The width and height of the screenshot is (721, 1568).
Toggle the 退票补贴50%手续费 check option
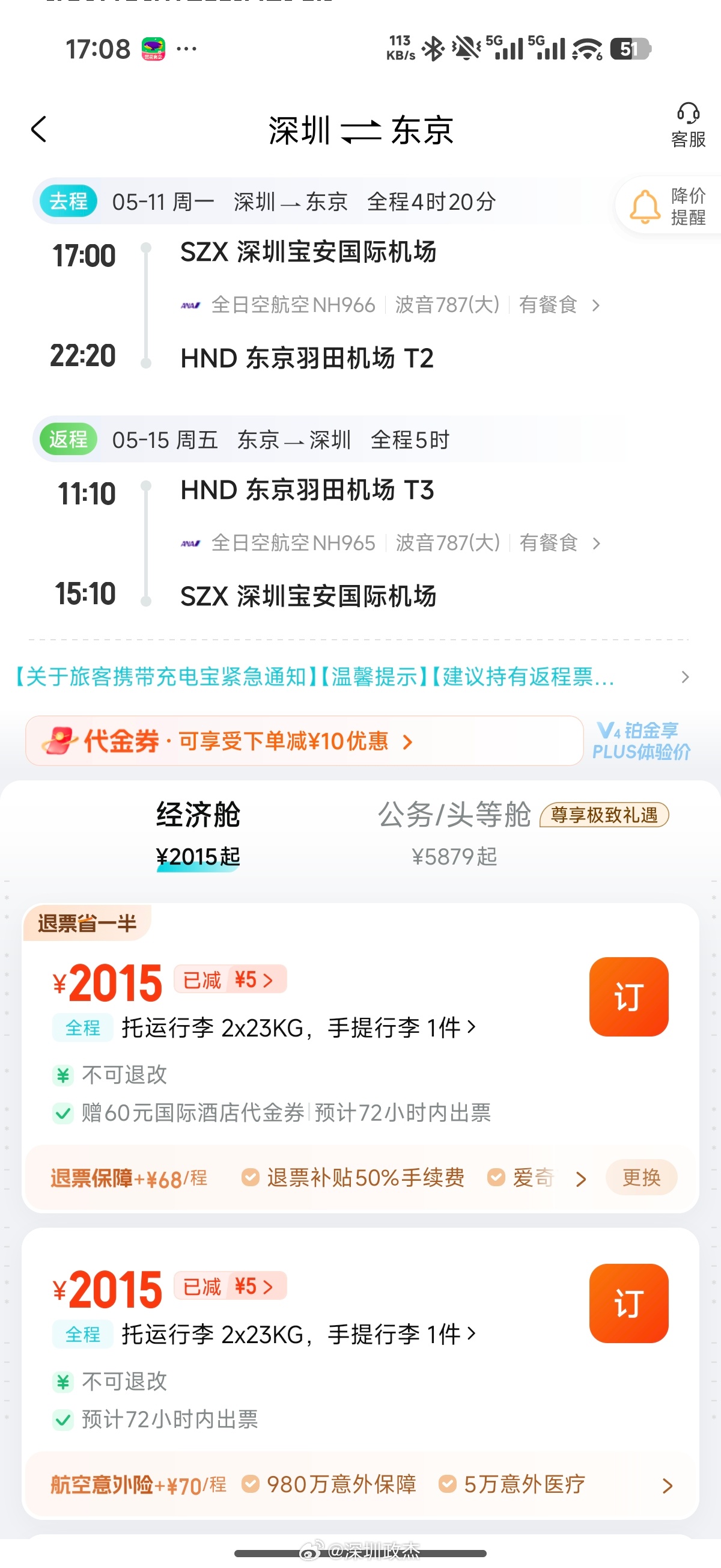coord(251,1177)
